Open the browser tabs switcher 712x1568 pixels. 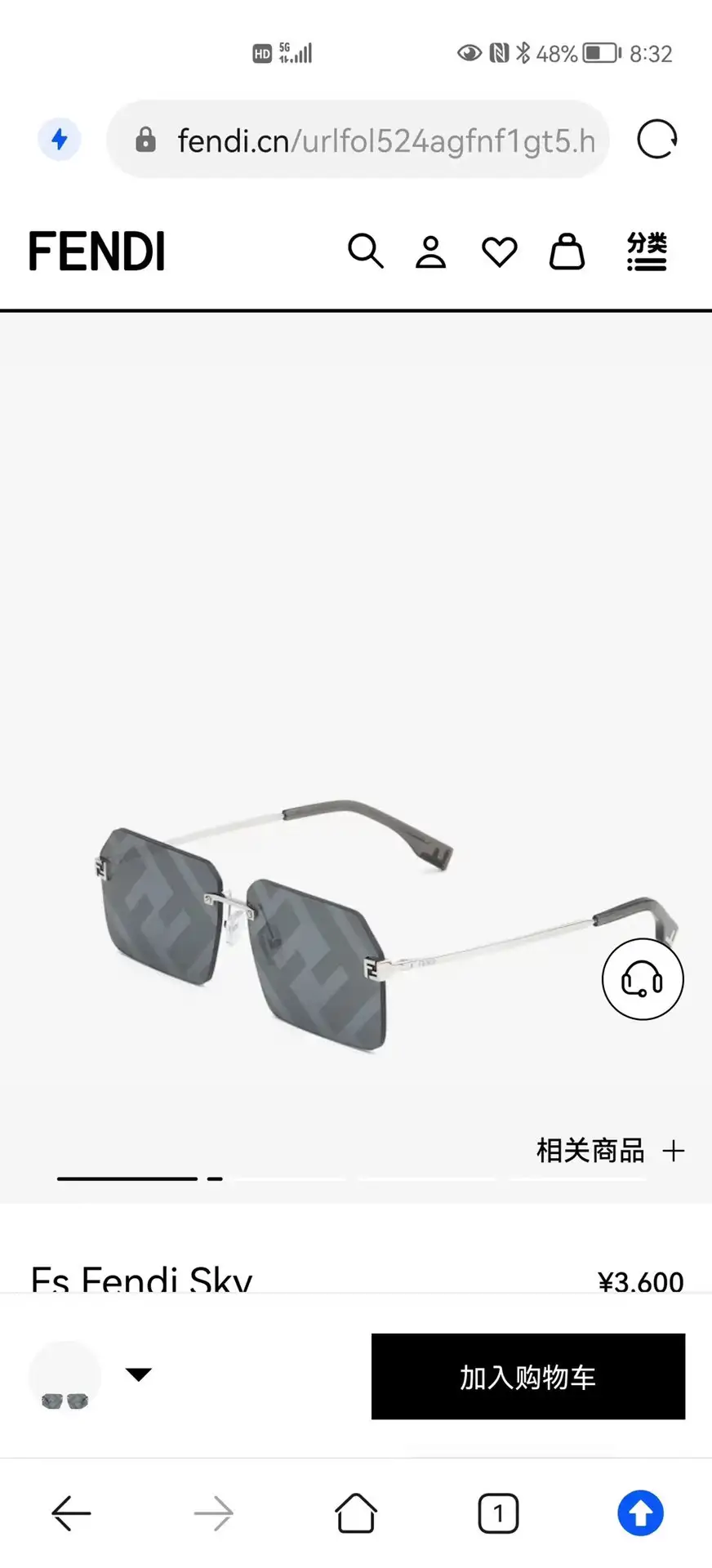tap(498, 1513)
